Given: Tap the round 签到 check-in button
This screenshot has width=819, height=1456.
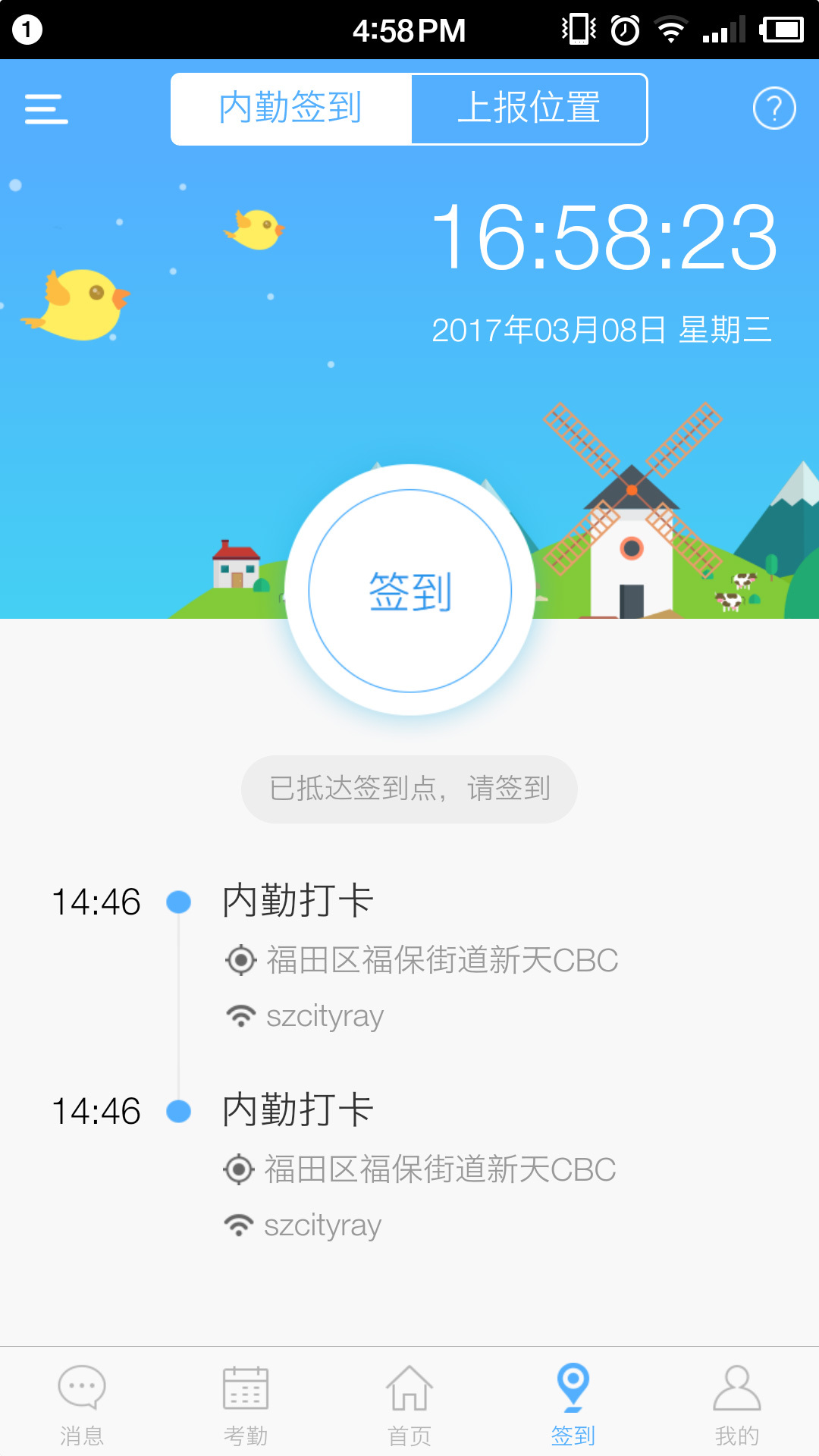Looking at the screenshot, I should tap(410, 591).
